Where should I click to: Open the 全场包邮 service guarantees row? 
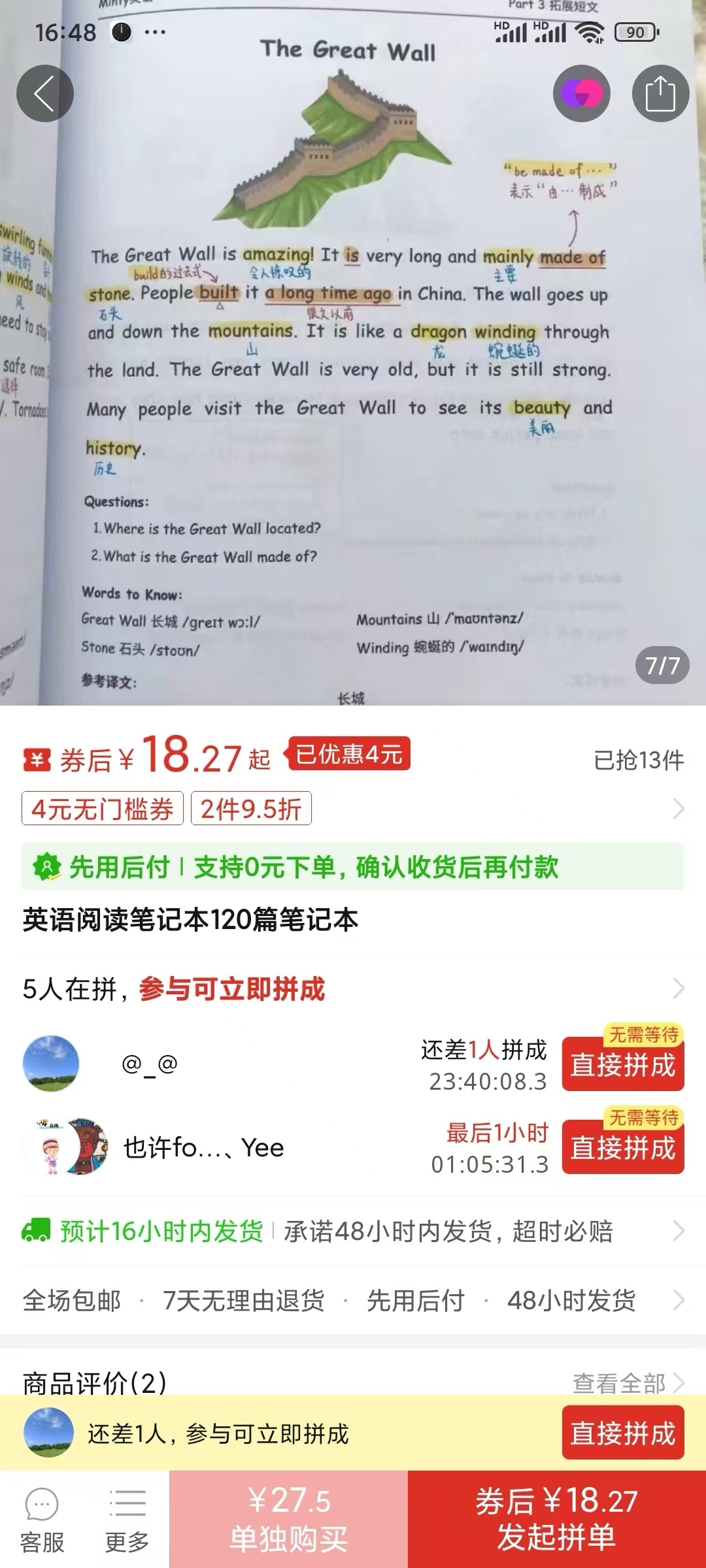tap(353, 1301)
